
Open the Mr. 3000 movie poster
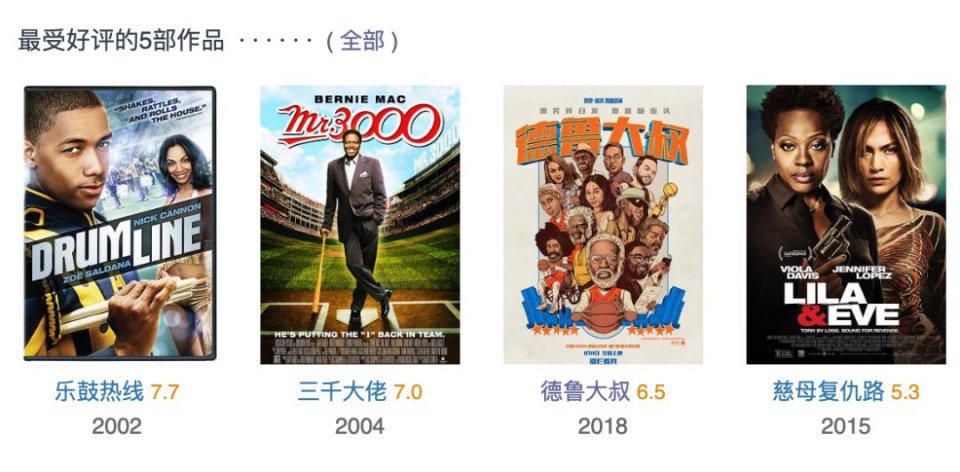pyautogui.click(x=360, y=224)
